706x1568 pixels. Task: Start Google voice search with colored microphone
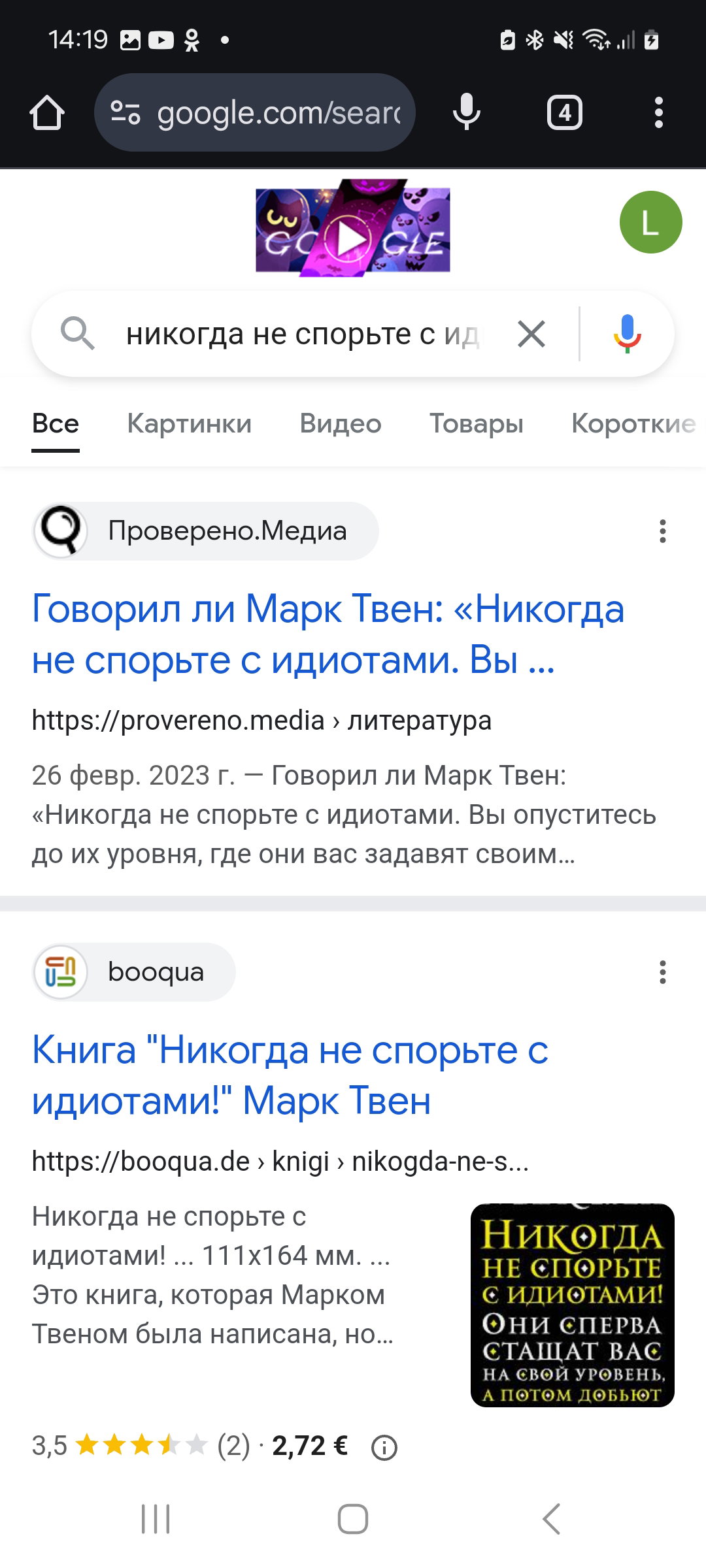click(627, 335)
